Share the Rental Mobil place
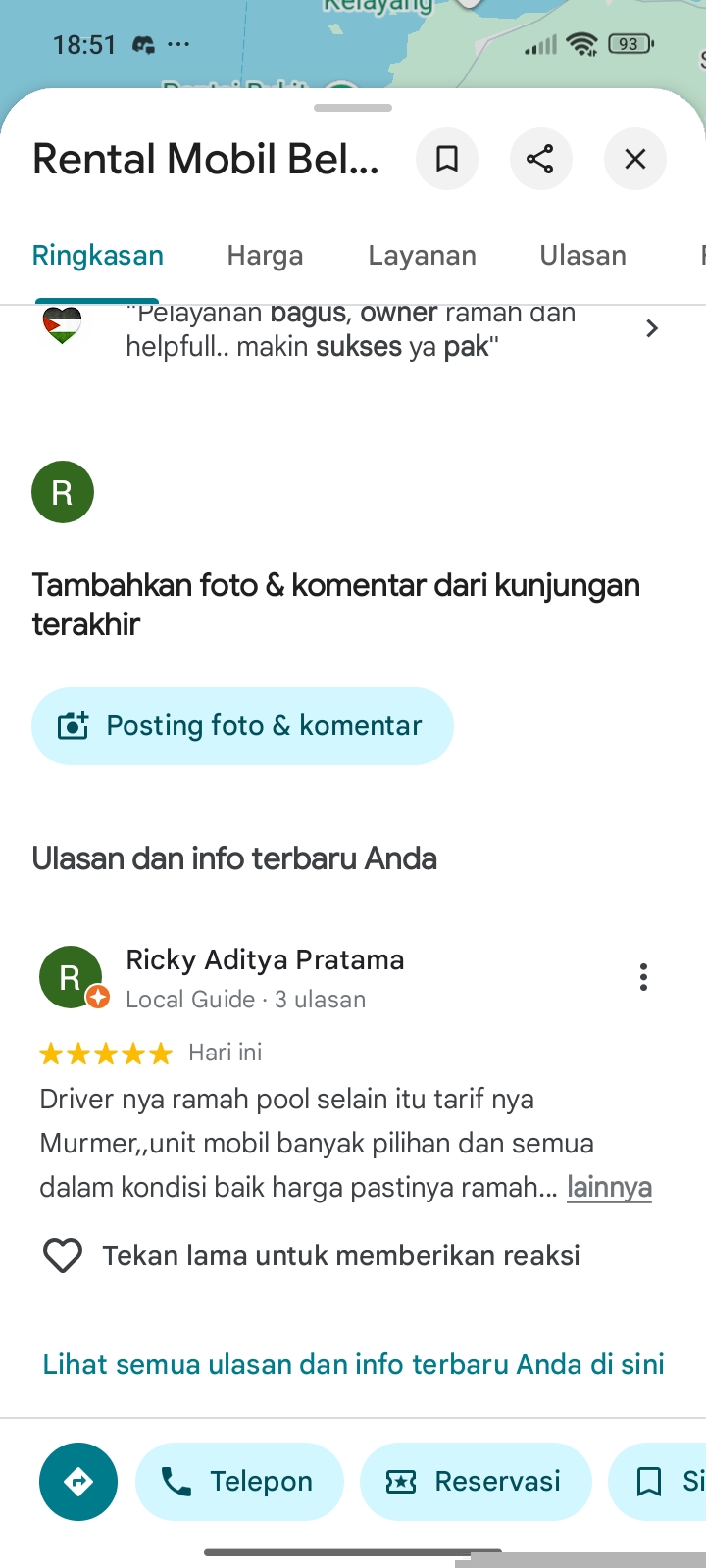 (540, 159)
